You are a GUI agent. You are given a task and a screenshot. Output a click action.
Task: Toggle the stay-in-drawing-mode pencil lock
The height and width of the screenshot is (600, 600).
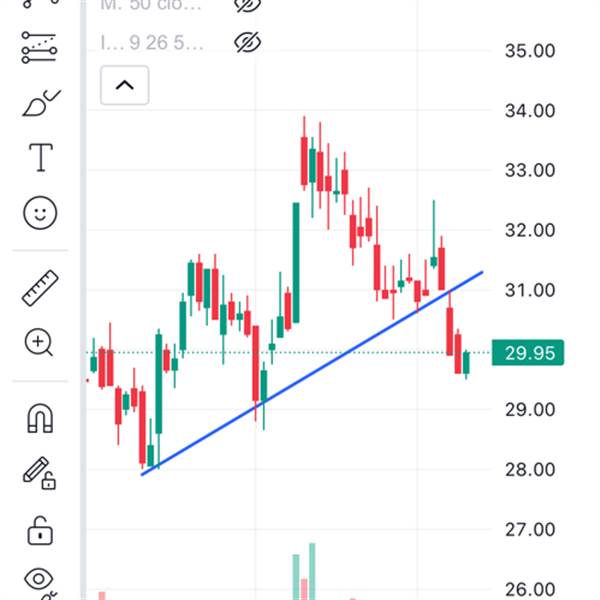coord(40,472)
